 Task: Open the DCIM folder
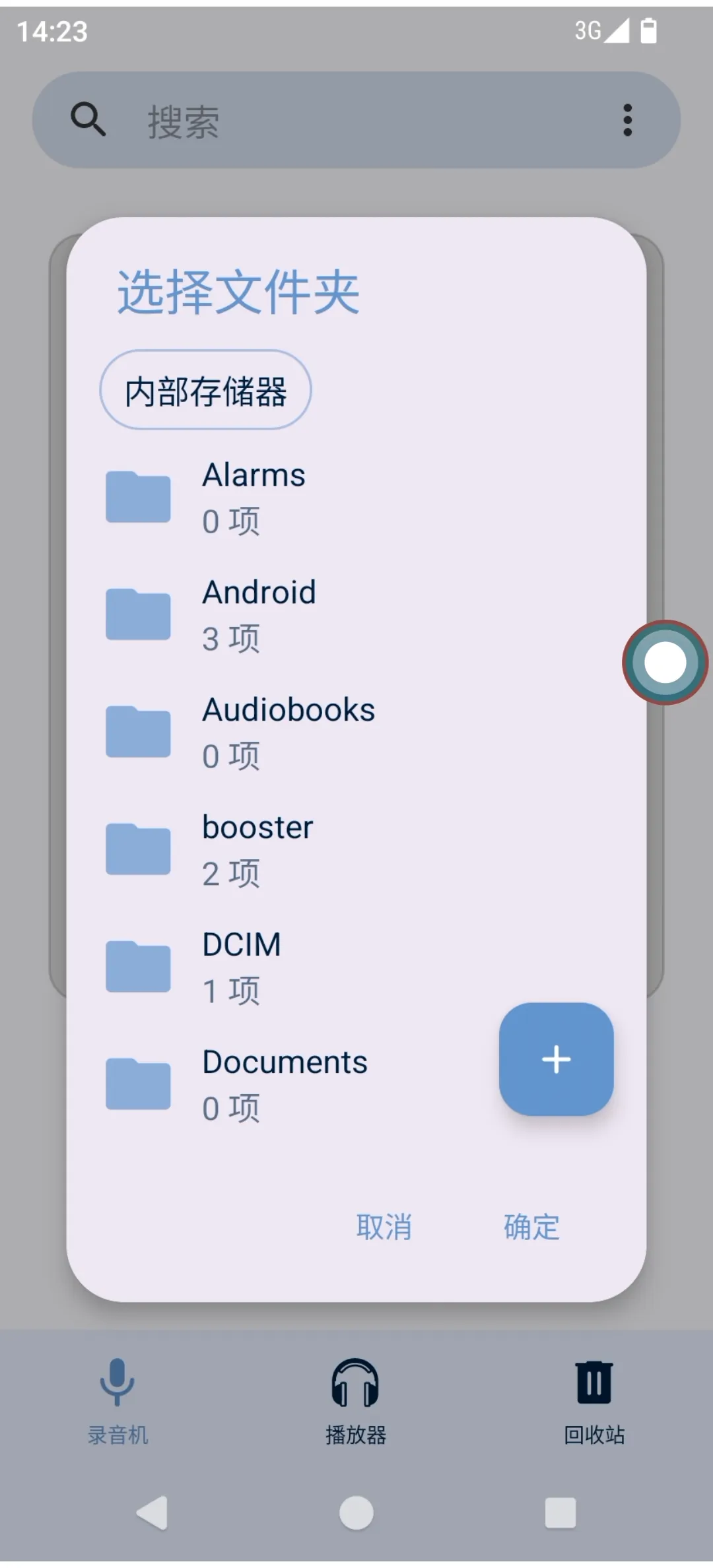242,967
